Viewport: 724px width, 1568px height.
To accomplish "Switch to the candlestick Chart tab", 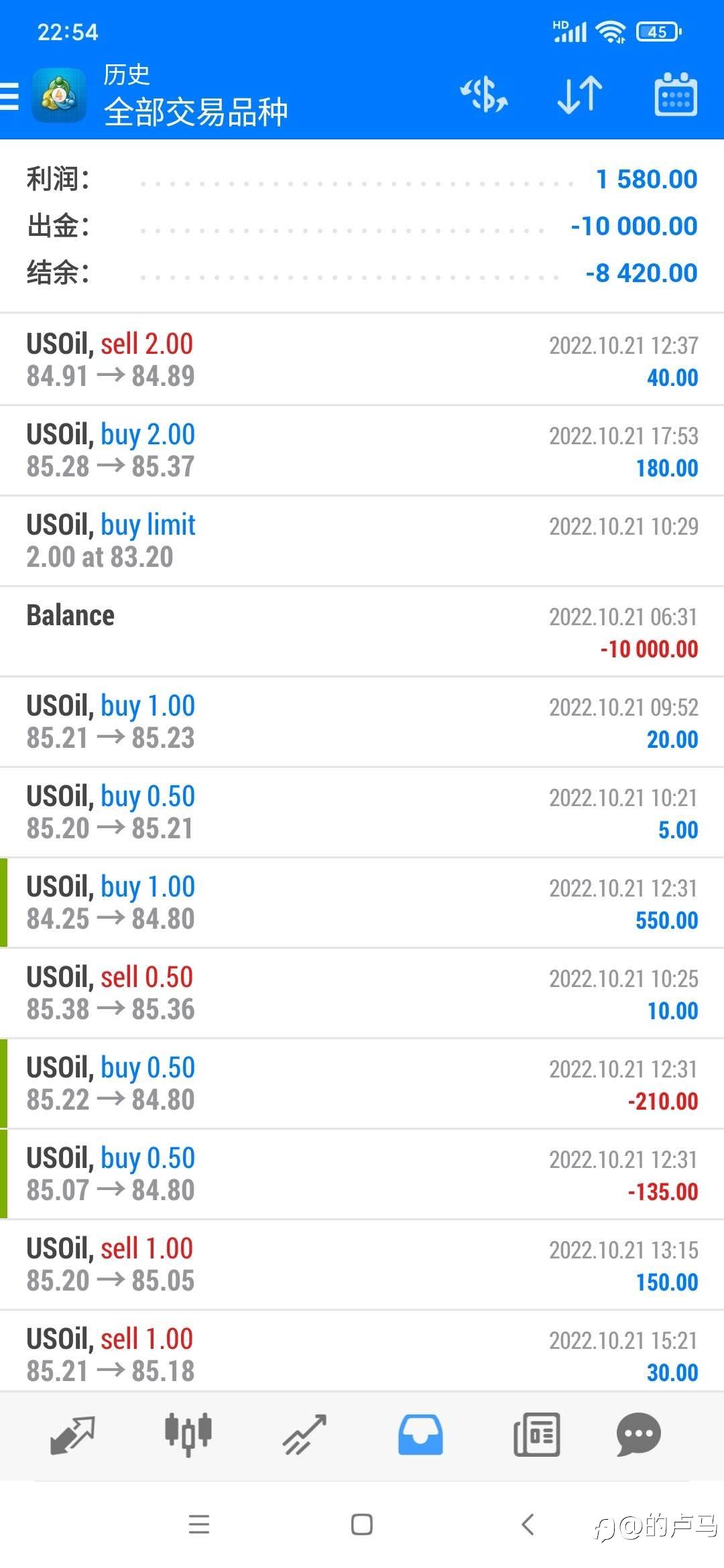I will point(188,1435).
